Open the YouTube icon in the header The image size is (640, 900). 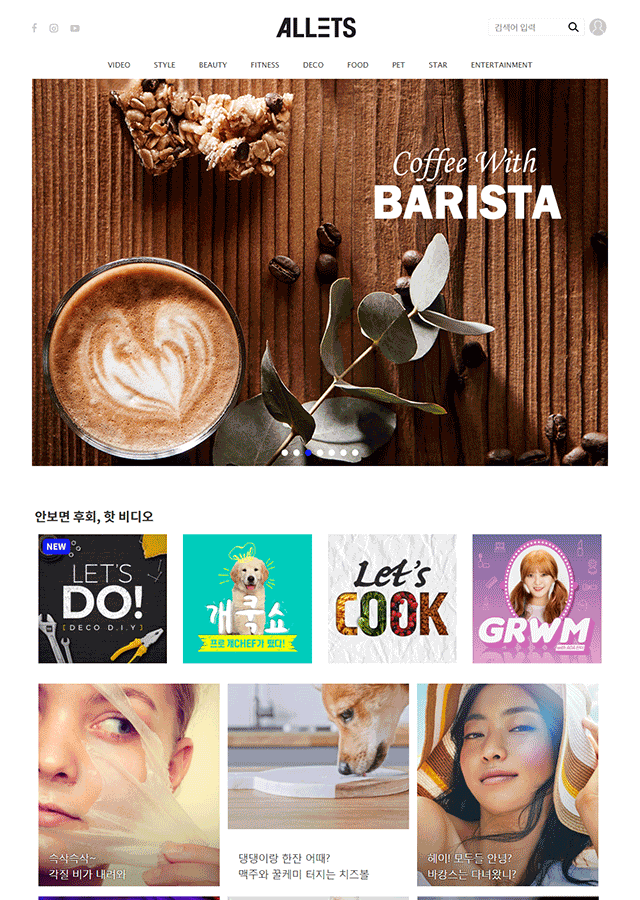pos(75,28)
